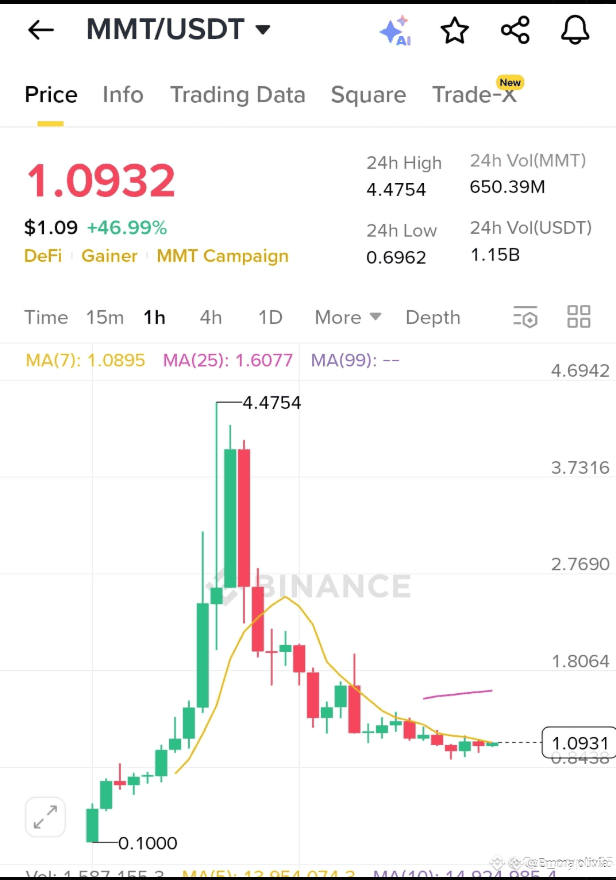Open the Trade-X tab
Image resolution: width=616 pixels, height=880 pixels.
pyautogui.click(x=474, y=95)
